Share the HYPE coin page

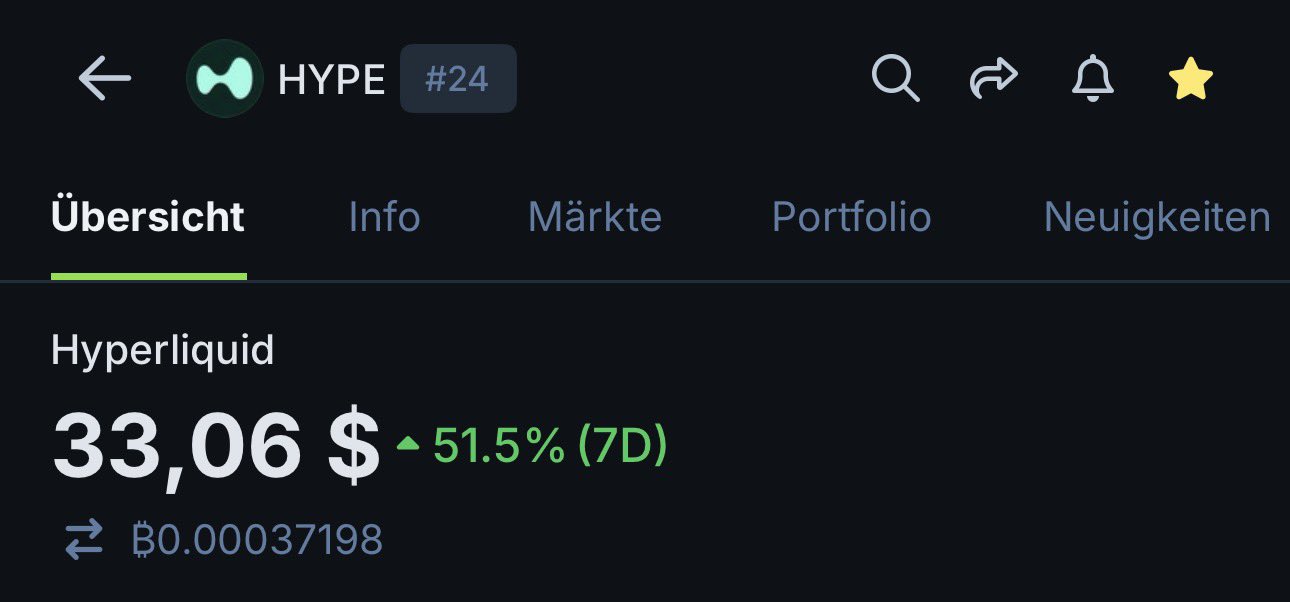click(993, 78)
